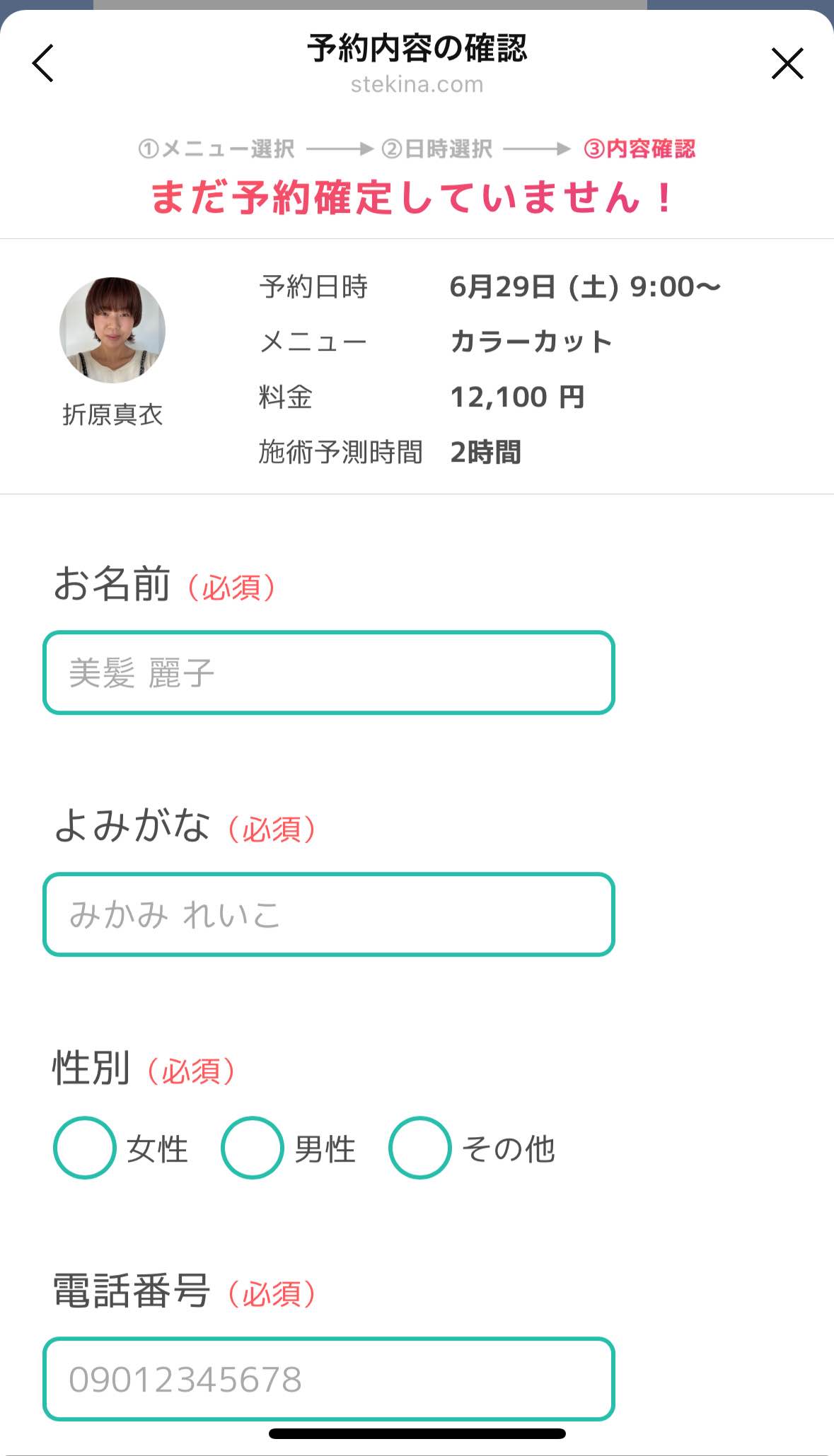Focus the よみがな reading field

tap(329, 914)
